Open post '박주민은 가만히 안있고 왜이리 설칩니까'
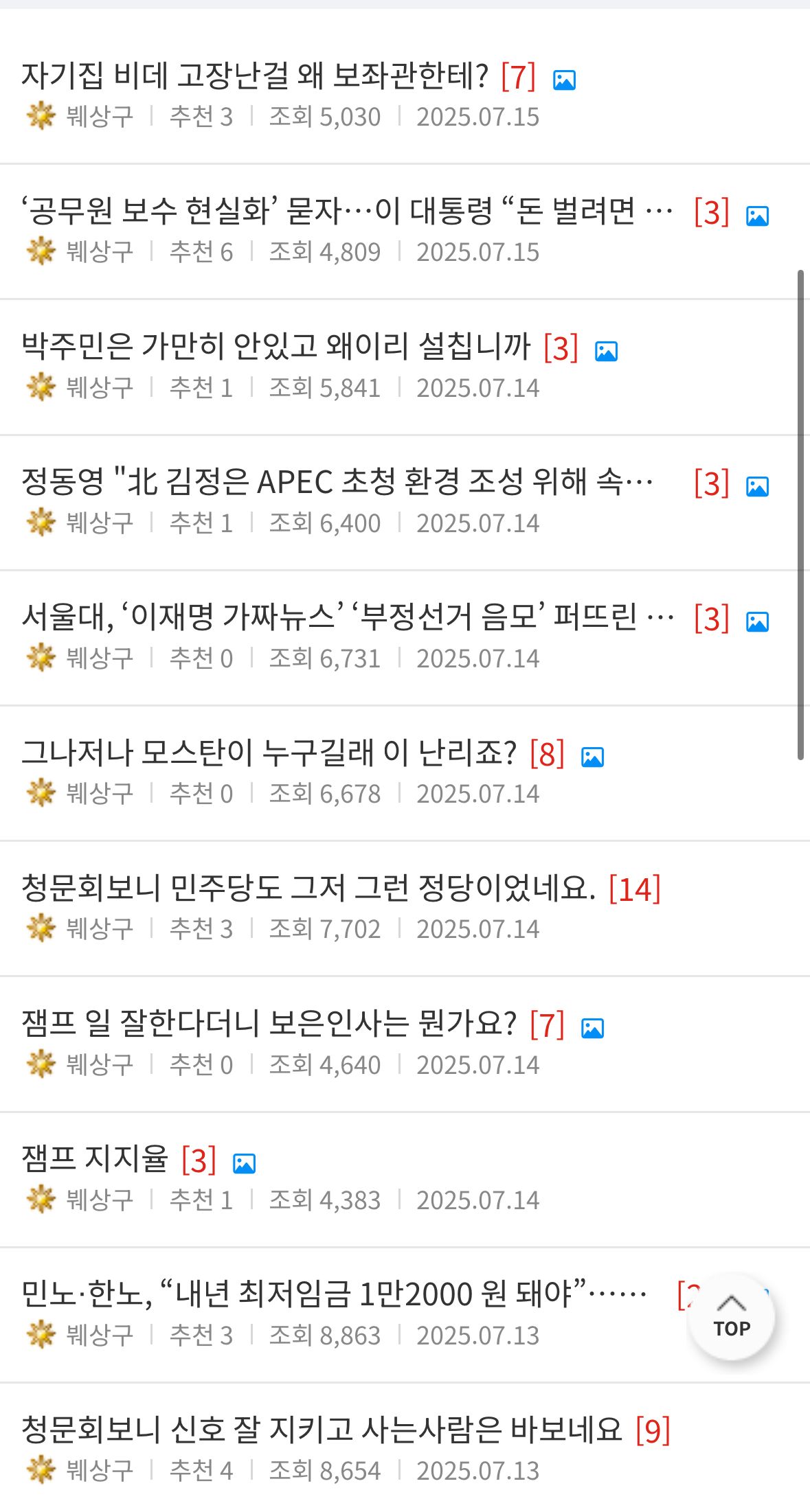 click(276, 347)
